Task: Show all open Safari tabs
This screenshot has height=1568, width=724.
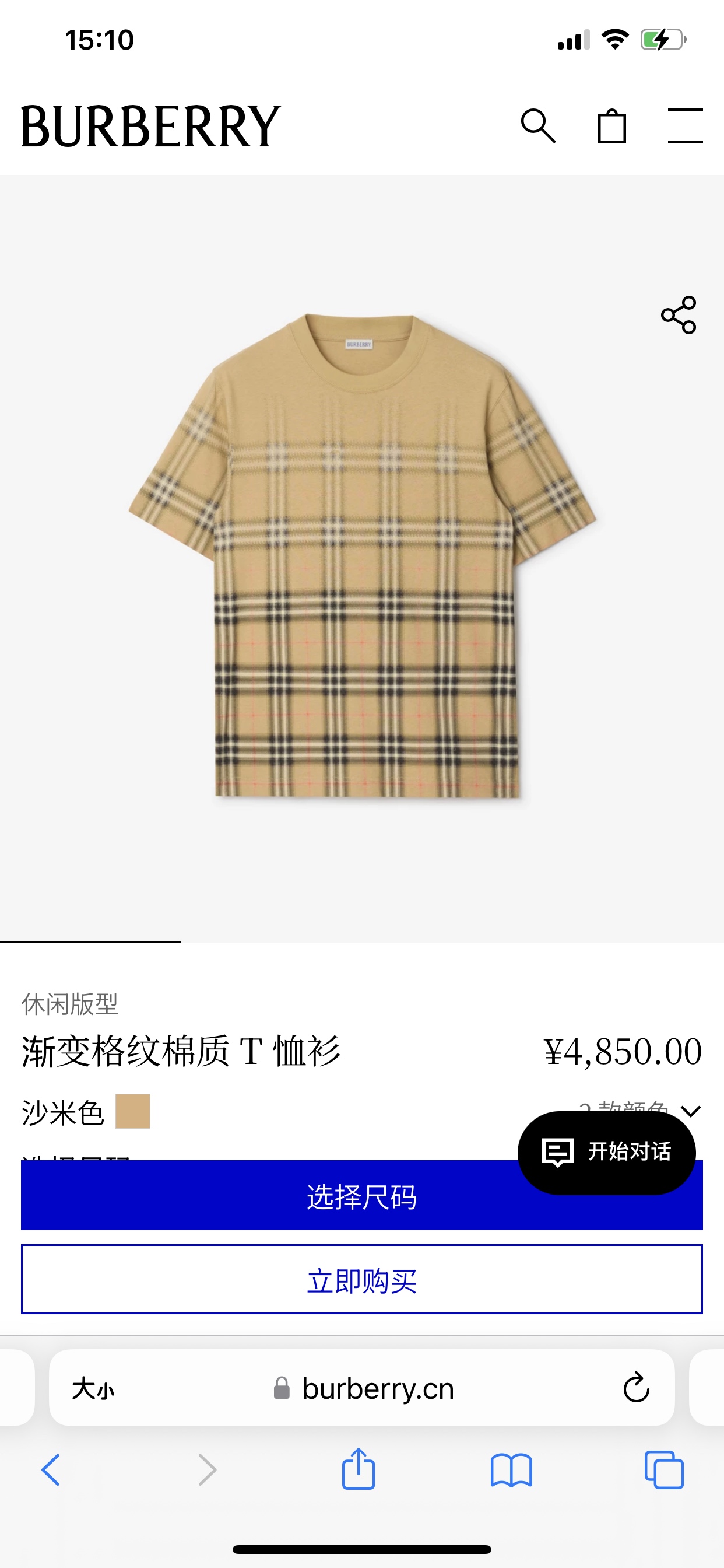Action: point(664,1471)
